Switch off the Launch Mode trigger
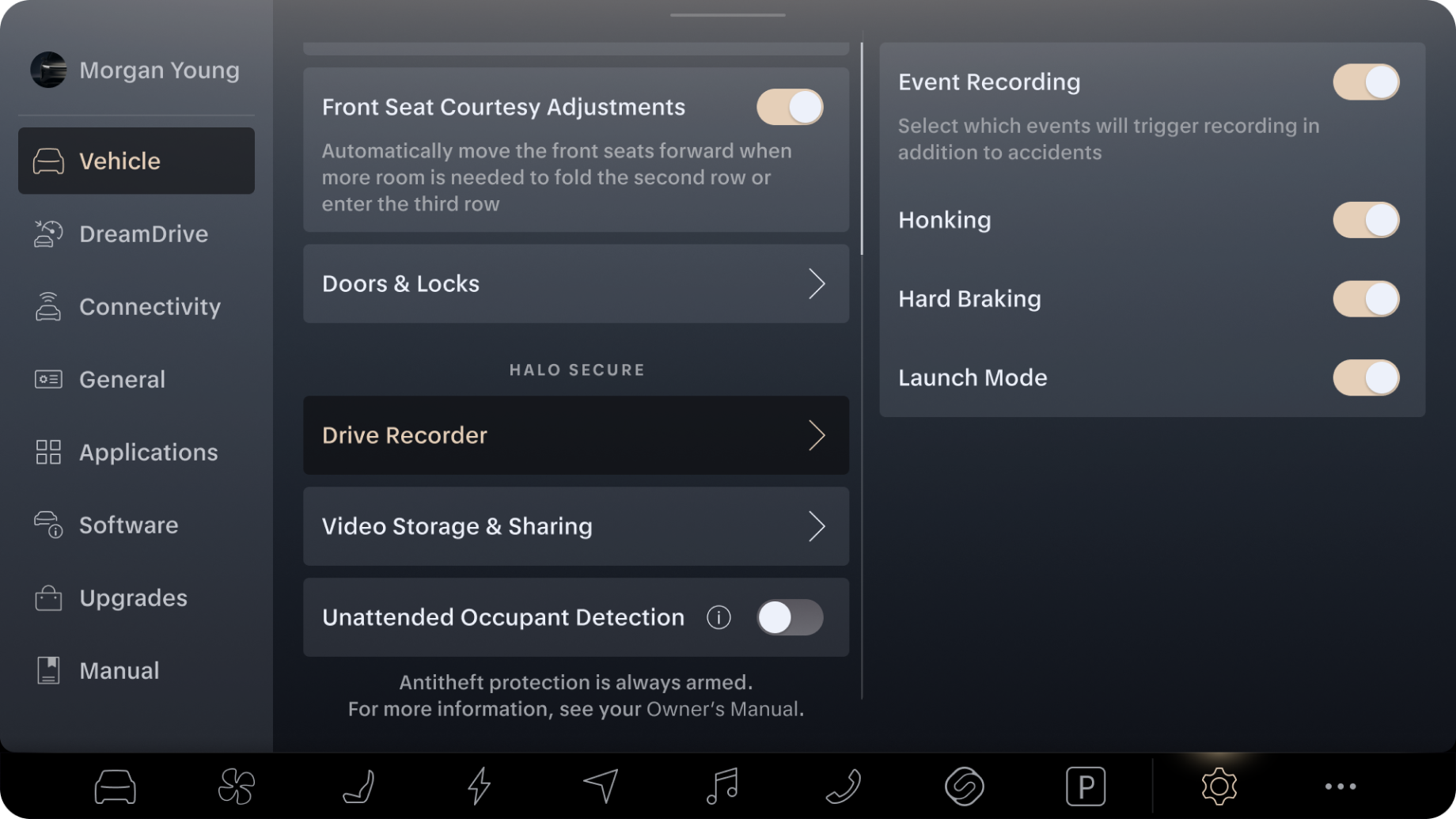 (1365, 378)
